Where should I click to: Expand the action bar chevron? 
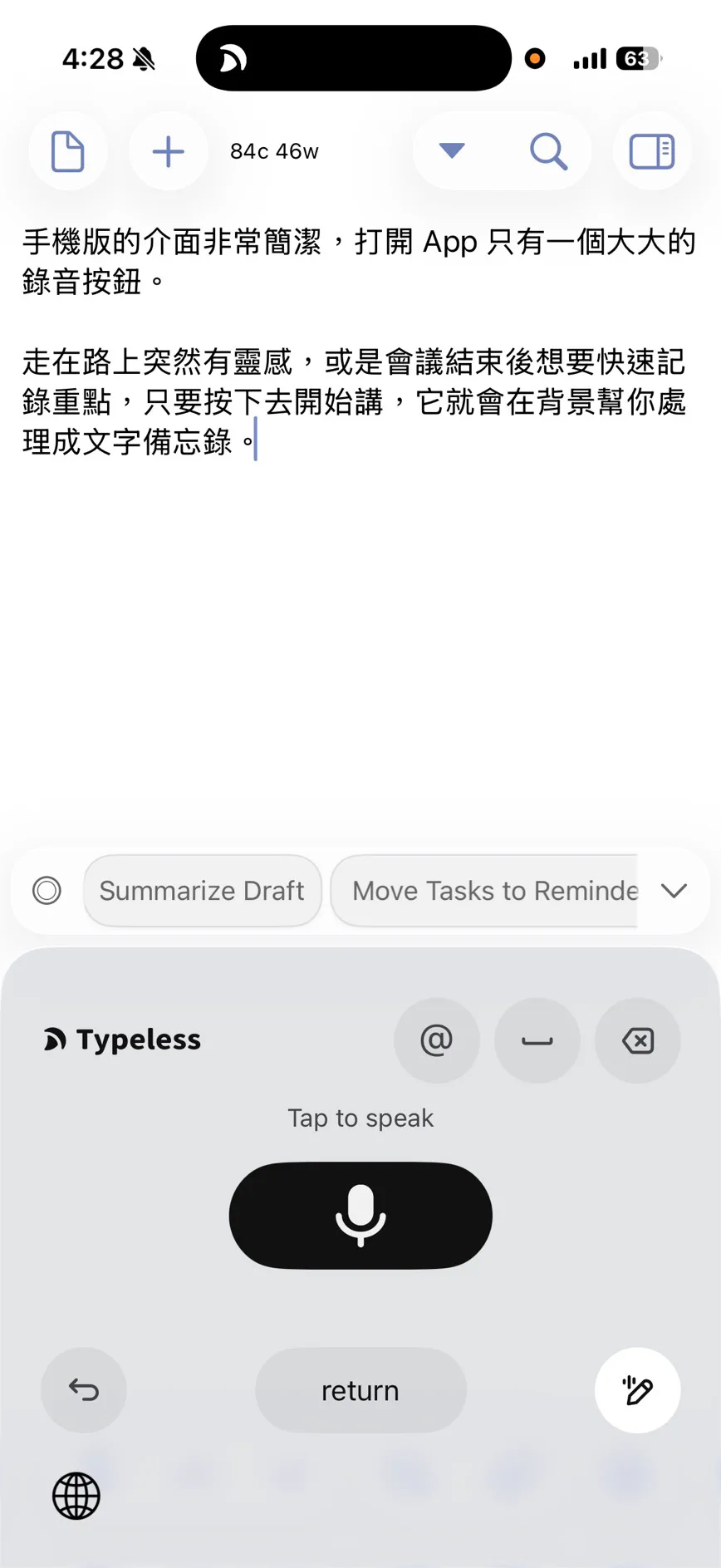674,891
